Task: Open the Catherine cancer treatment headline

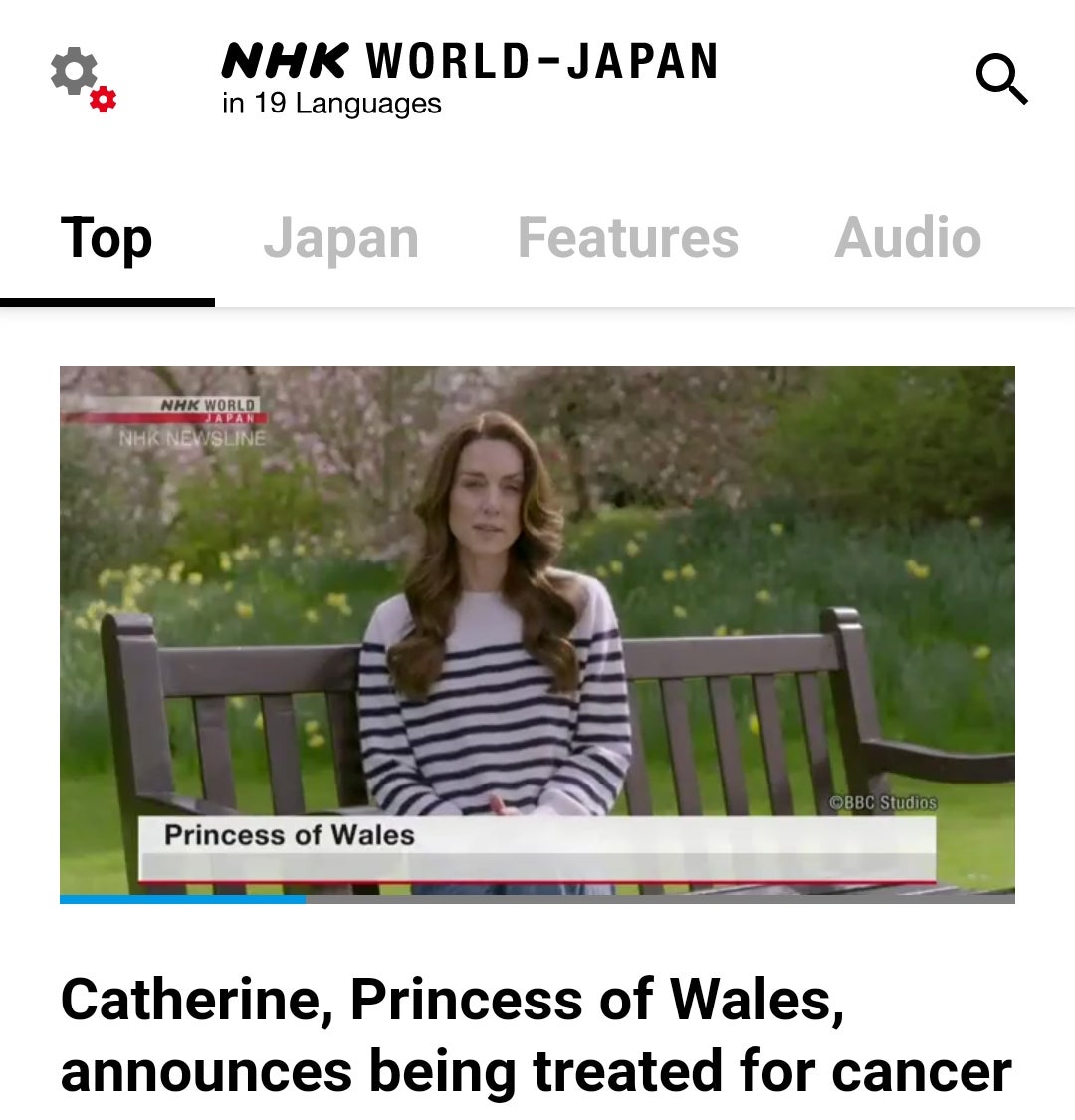Action: [536, 1035]
